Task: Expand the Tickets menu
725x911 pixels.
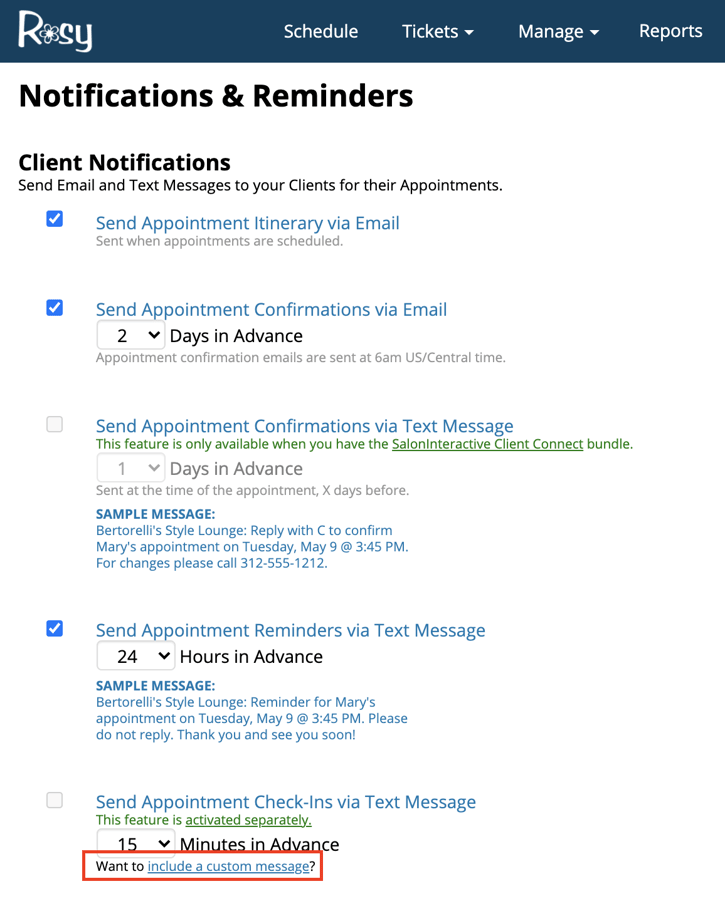Action: pos(437,31)
